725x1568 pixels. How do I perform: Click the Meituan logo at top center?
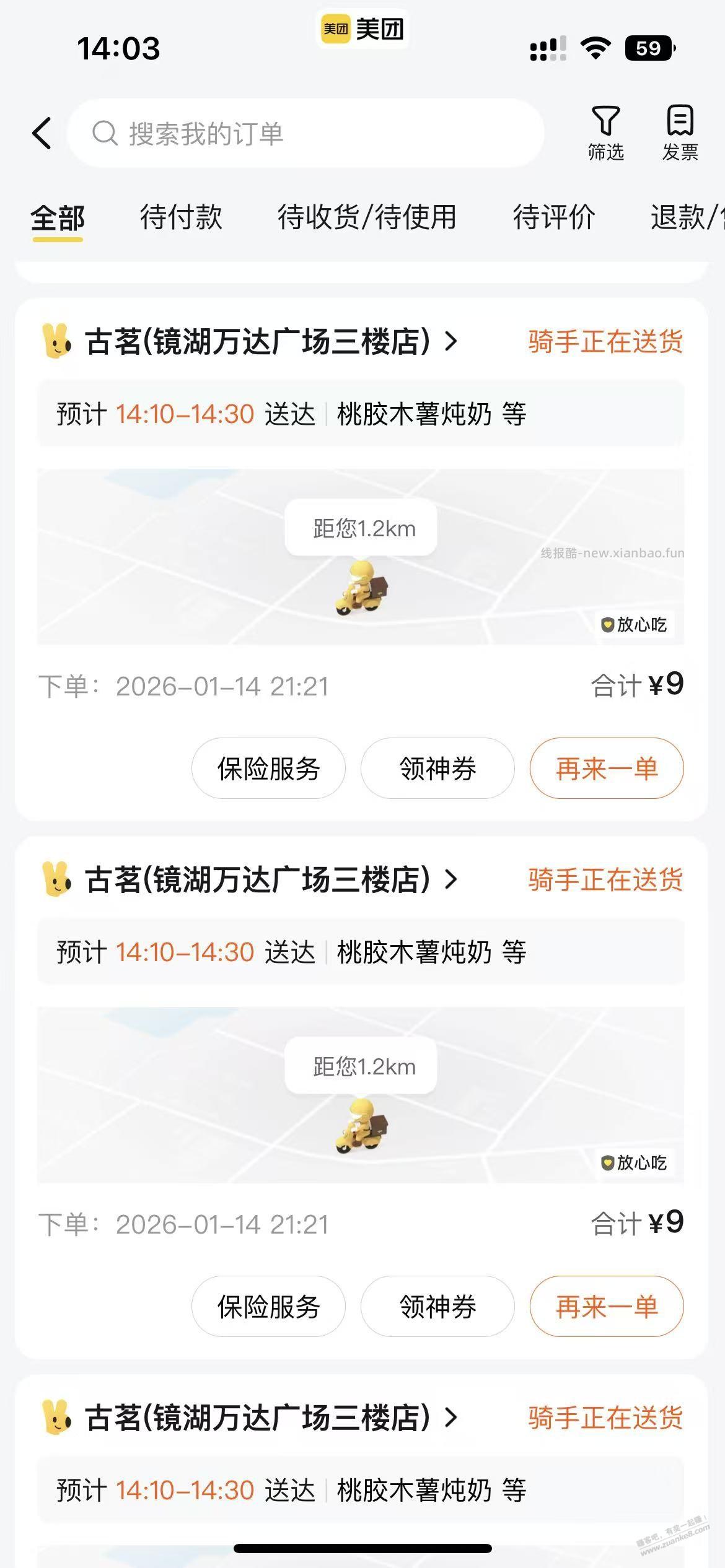362,28
